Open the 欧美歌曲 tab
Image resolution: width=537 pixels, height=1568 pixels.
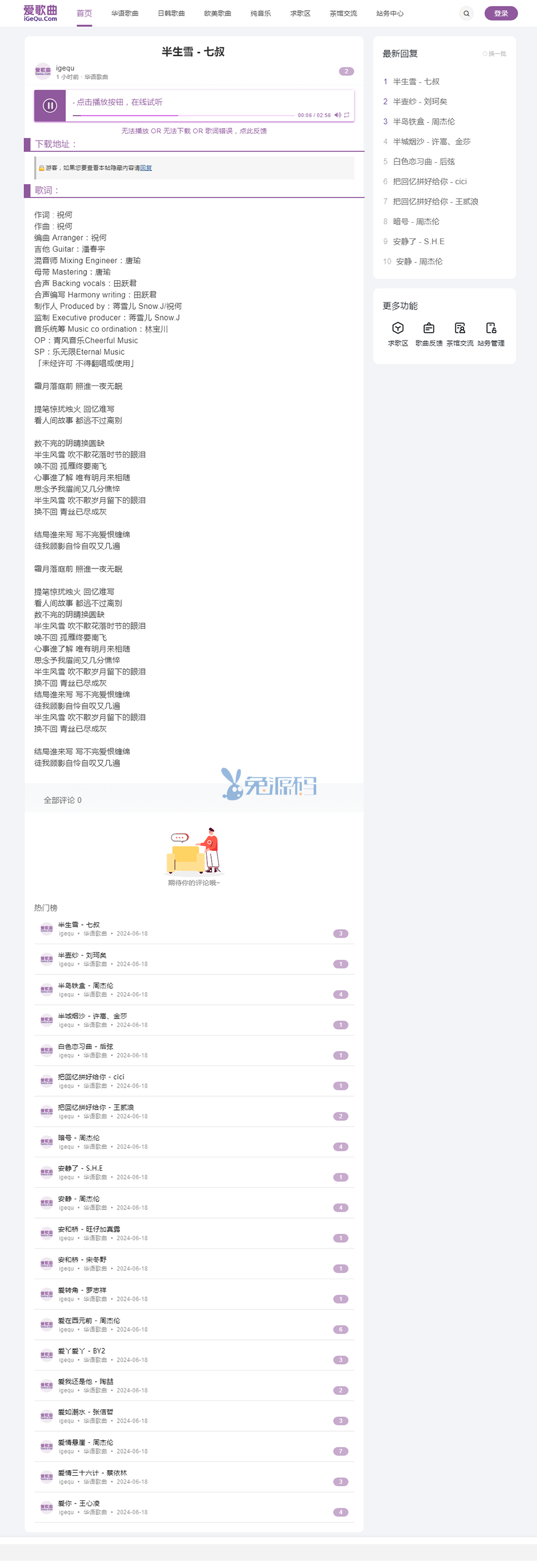(x=217, y=13)
